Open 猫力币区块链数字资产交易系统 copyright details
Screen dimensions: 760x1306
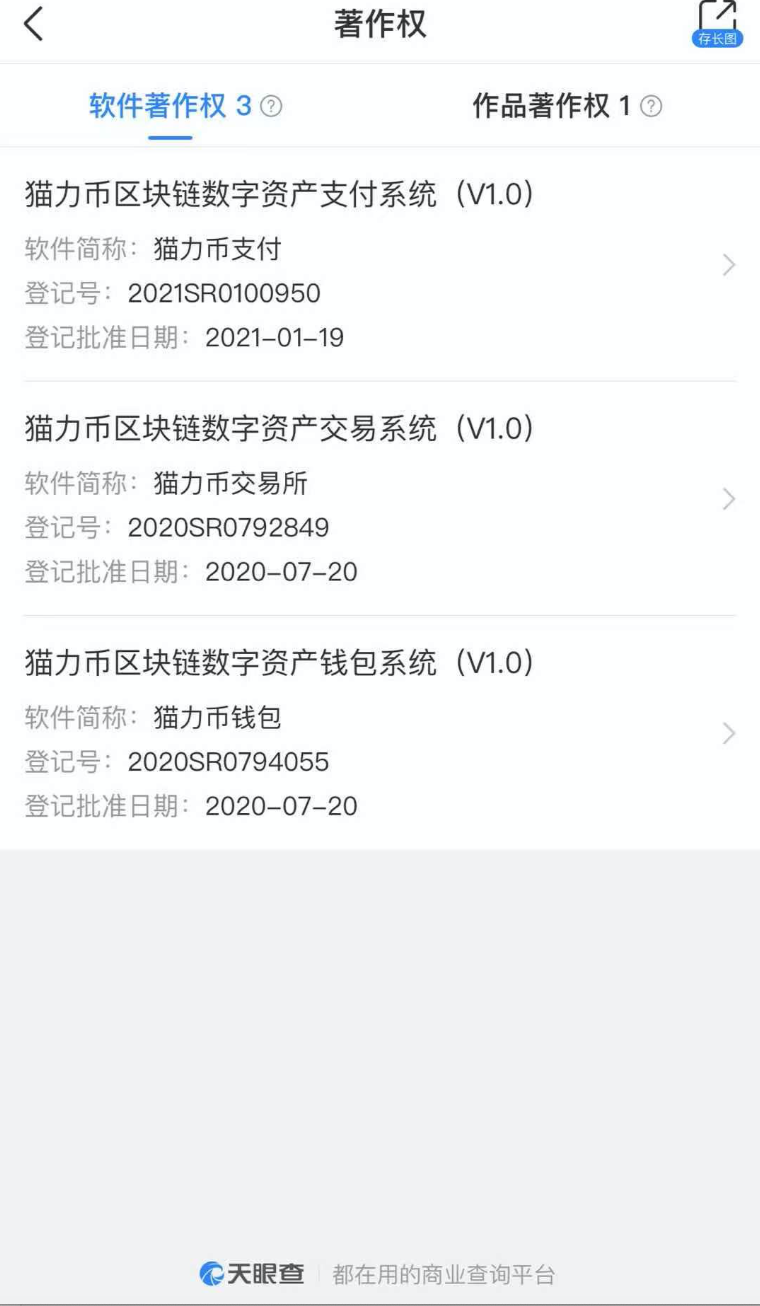coord(380,499)
